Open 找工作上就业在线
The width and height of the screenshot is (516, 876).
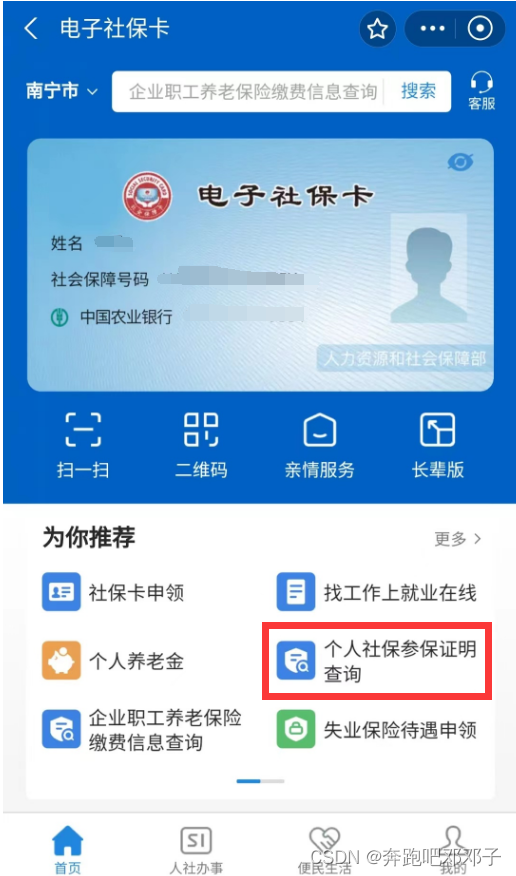tap(377, 592)
